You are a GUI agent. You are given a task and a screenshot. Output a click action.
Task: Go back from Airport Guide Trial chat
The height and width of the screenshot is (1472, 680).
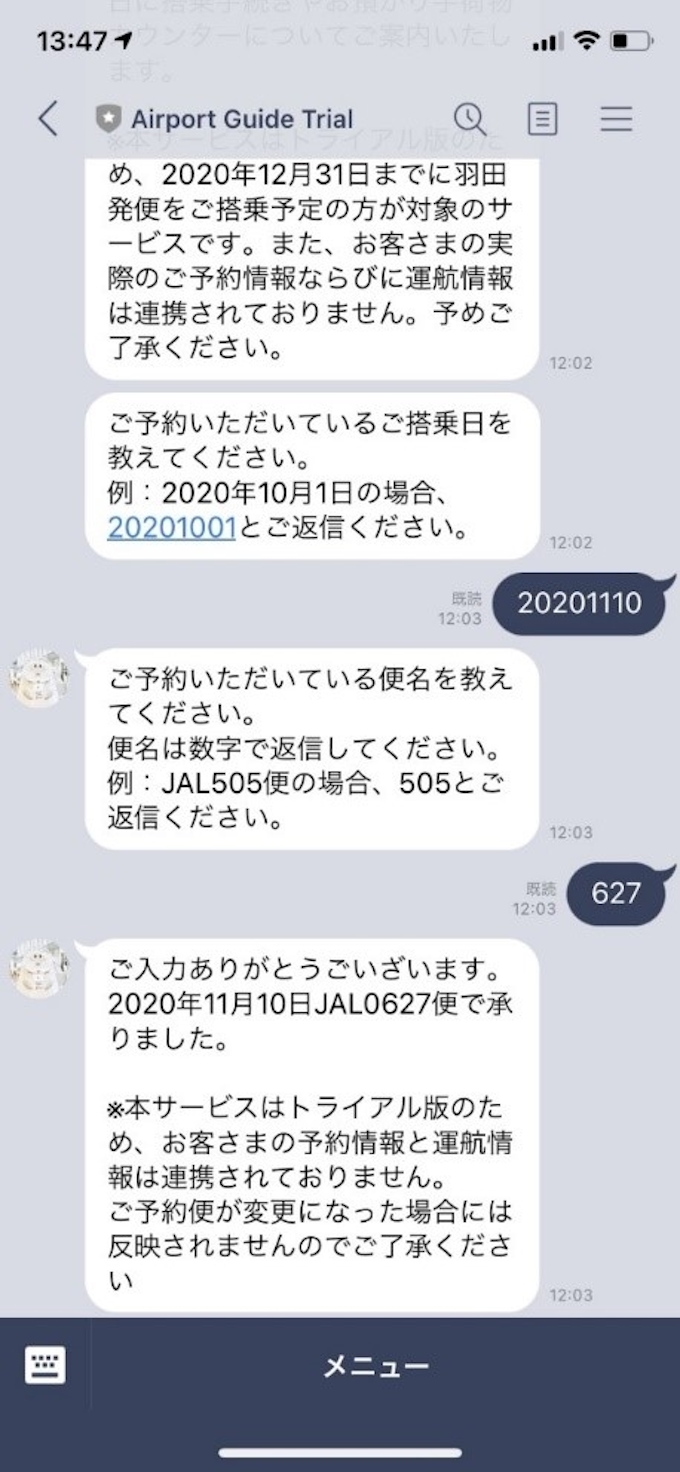(47, 119)
